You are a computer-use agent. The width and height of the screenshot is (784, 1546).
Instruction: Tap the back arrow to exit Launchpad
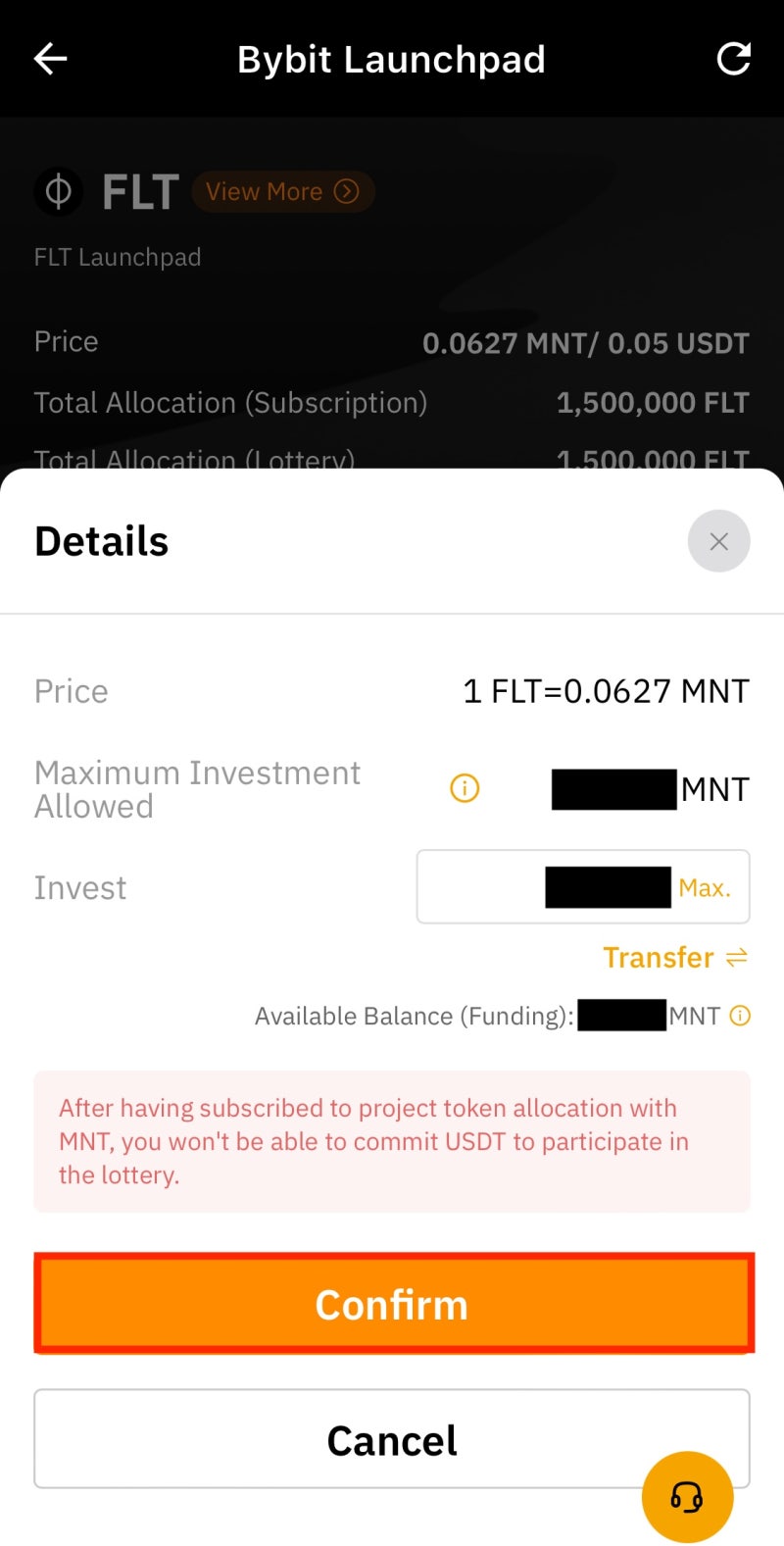[x=49, y=59]
